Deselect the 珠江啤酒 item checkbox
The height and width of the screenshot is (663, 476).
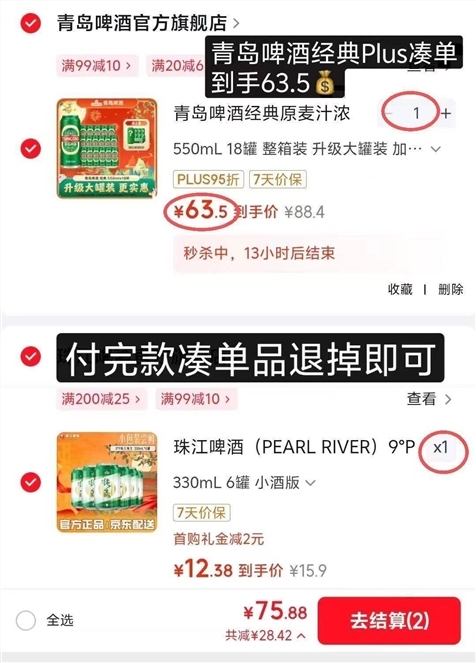click(x=31, y=482)
